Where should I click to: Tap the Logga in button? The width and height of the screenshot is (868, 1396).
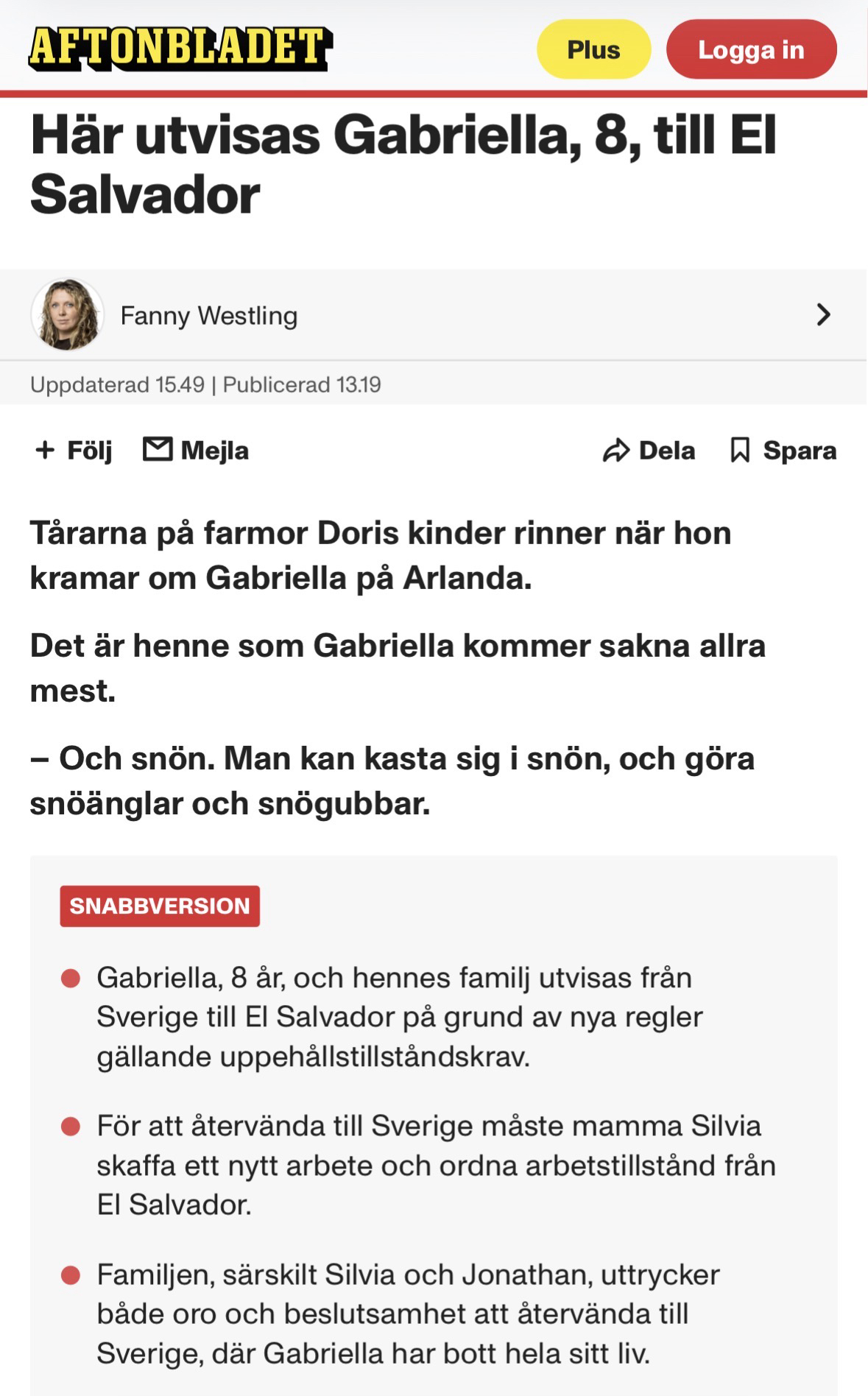tap(751, 50)
